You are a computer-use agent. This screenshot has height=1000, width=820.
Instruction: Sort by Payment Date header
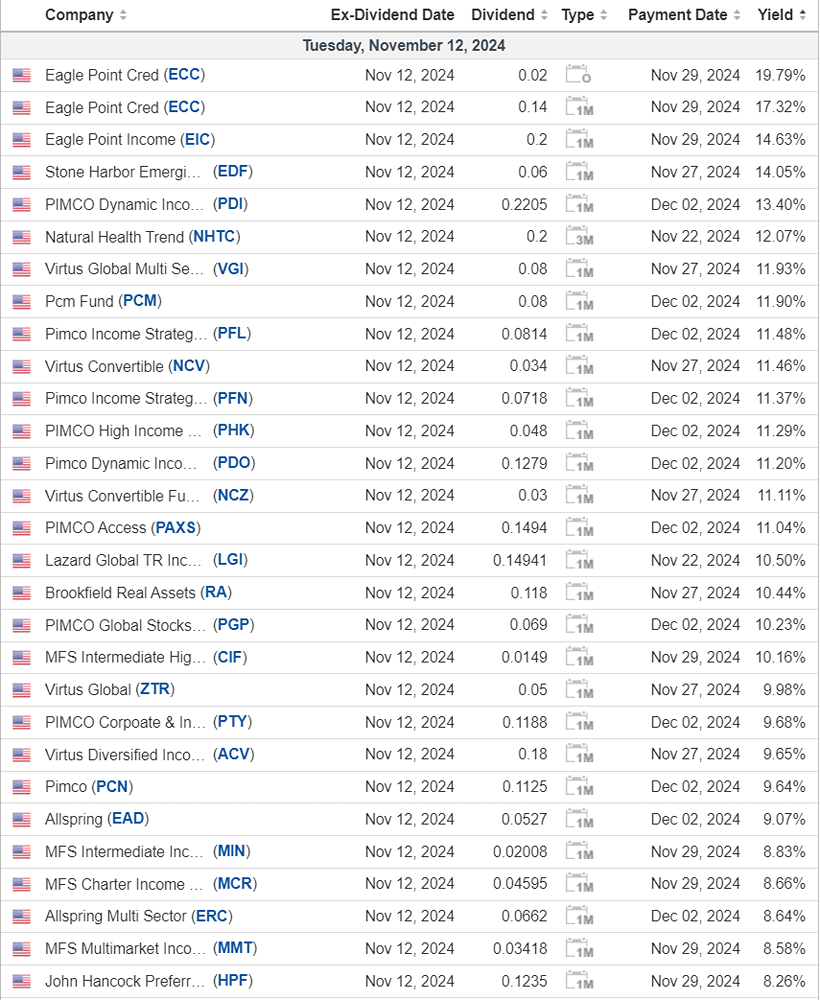(x=684, y=15)
